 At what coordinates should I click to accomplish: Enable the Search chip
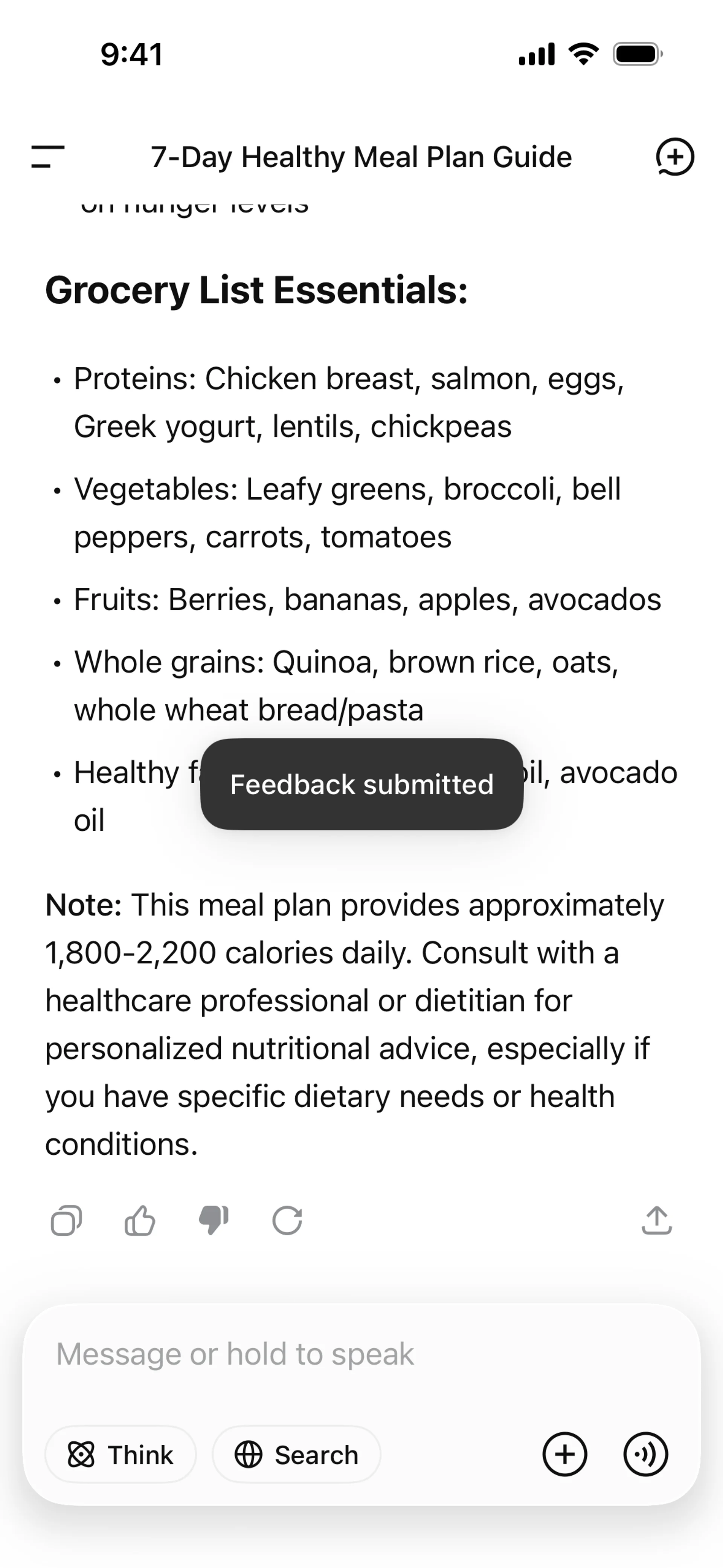coord(296,1455)
